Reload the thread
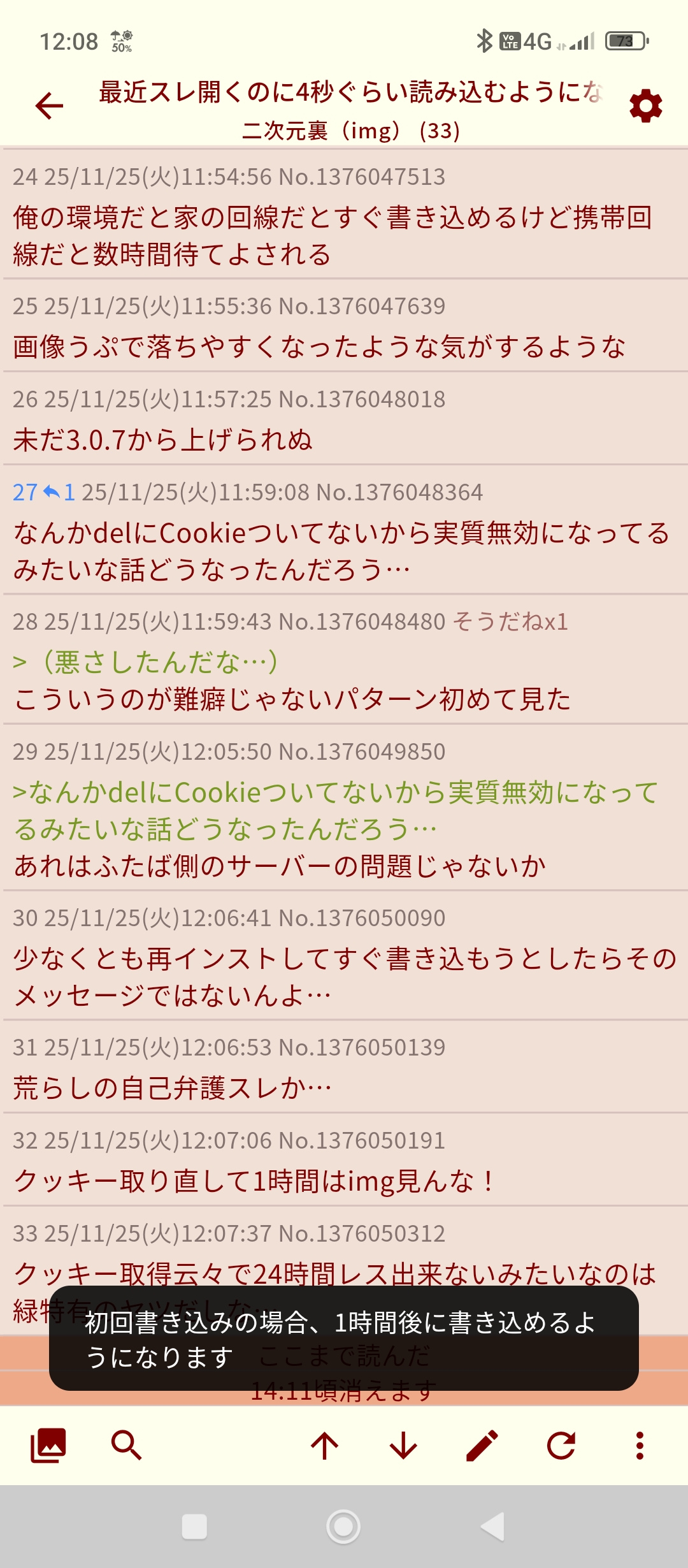688x1568 pixels. [x=561, y=1446]
